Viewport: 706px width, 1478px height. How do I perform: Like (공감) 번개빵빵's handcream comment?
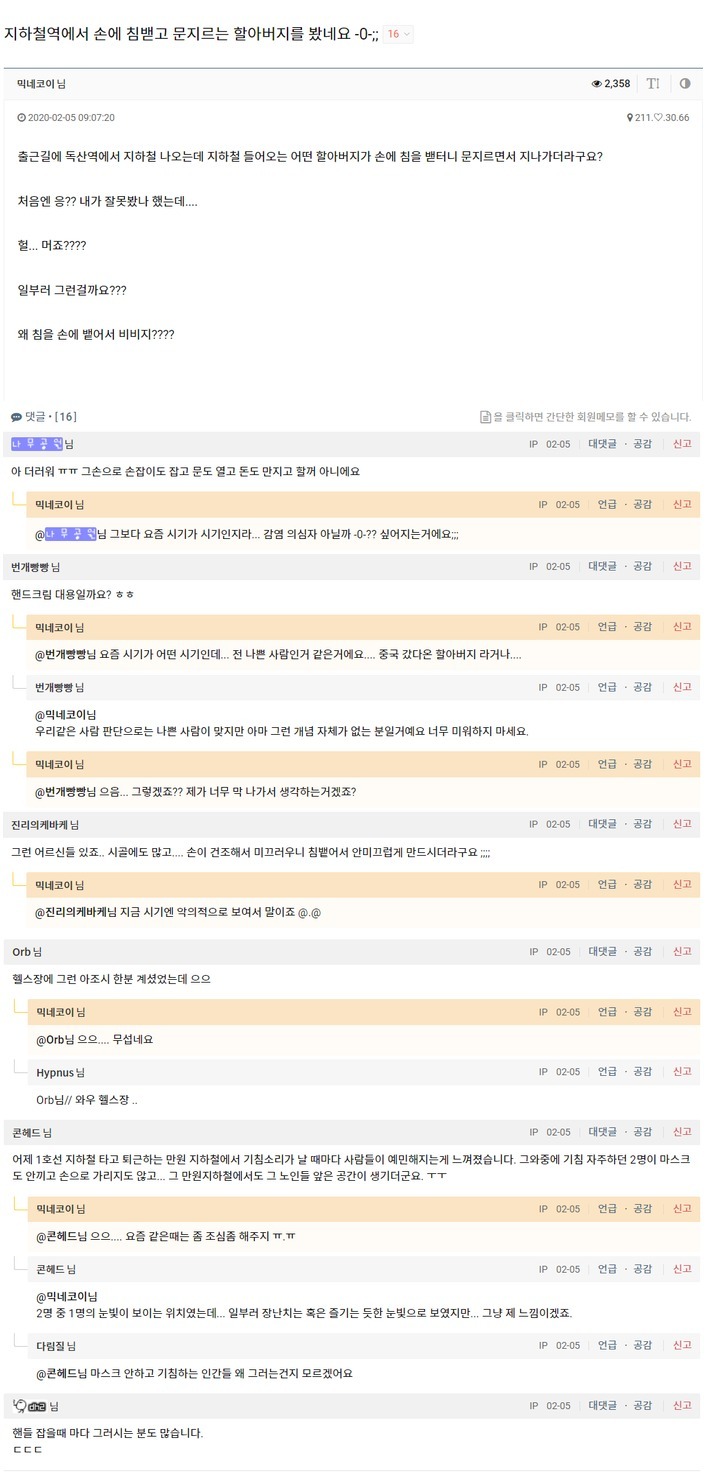pyautogui.click(x=642, y=566)
